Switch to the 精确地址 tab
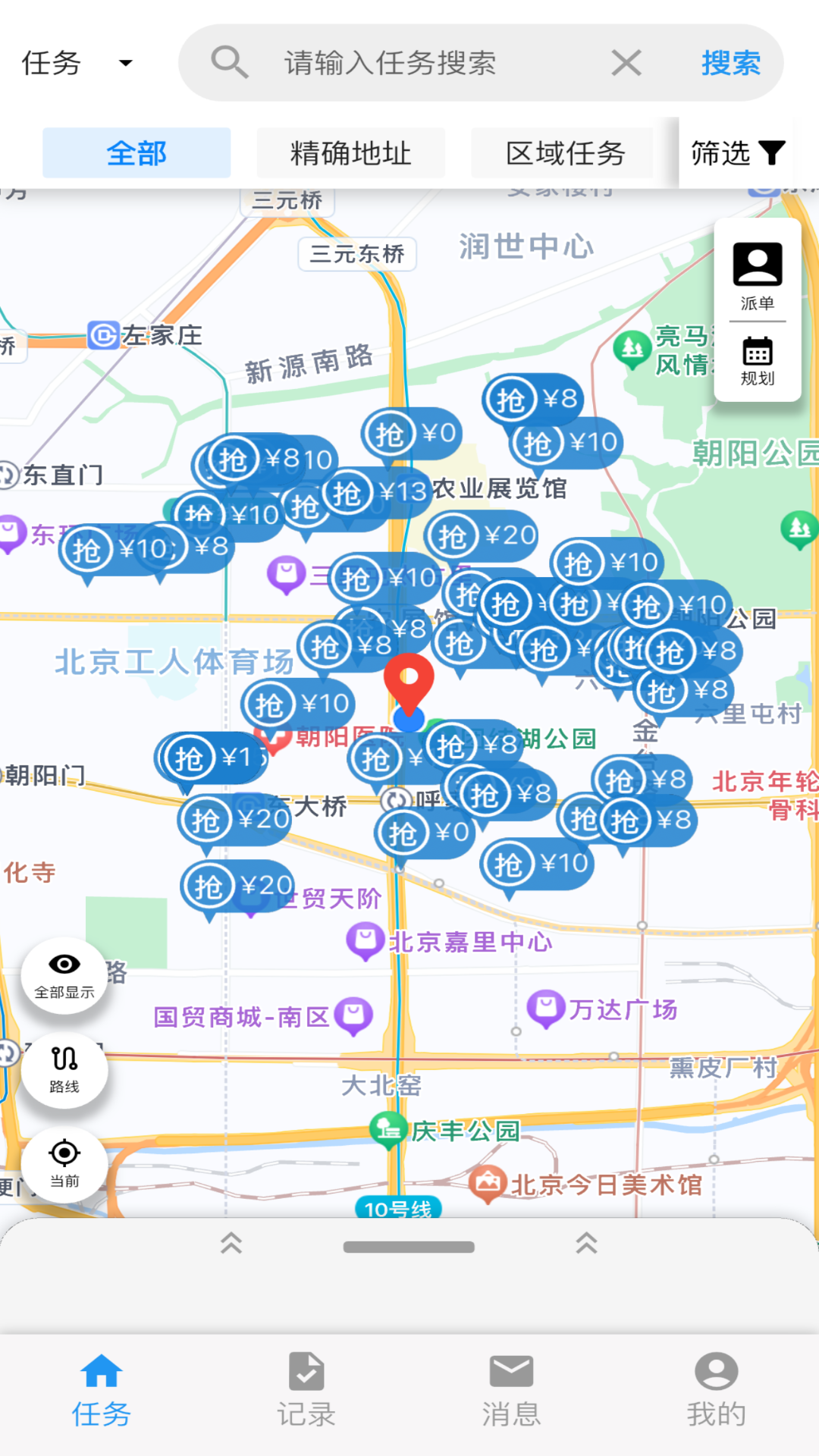This screenshot has height=1456, width=819. [350, 152]
